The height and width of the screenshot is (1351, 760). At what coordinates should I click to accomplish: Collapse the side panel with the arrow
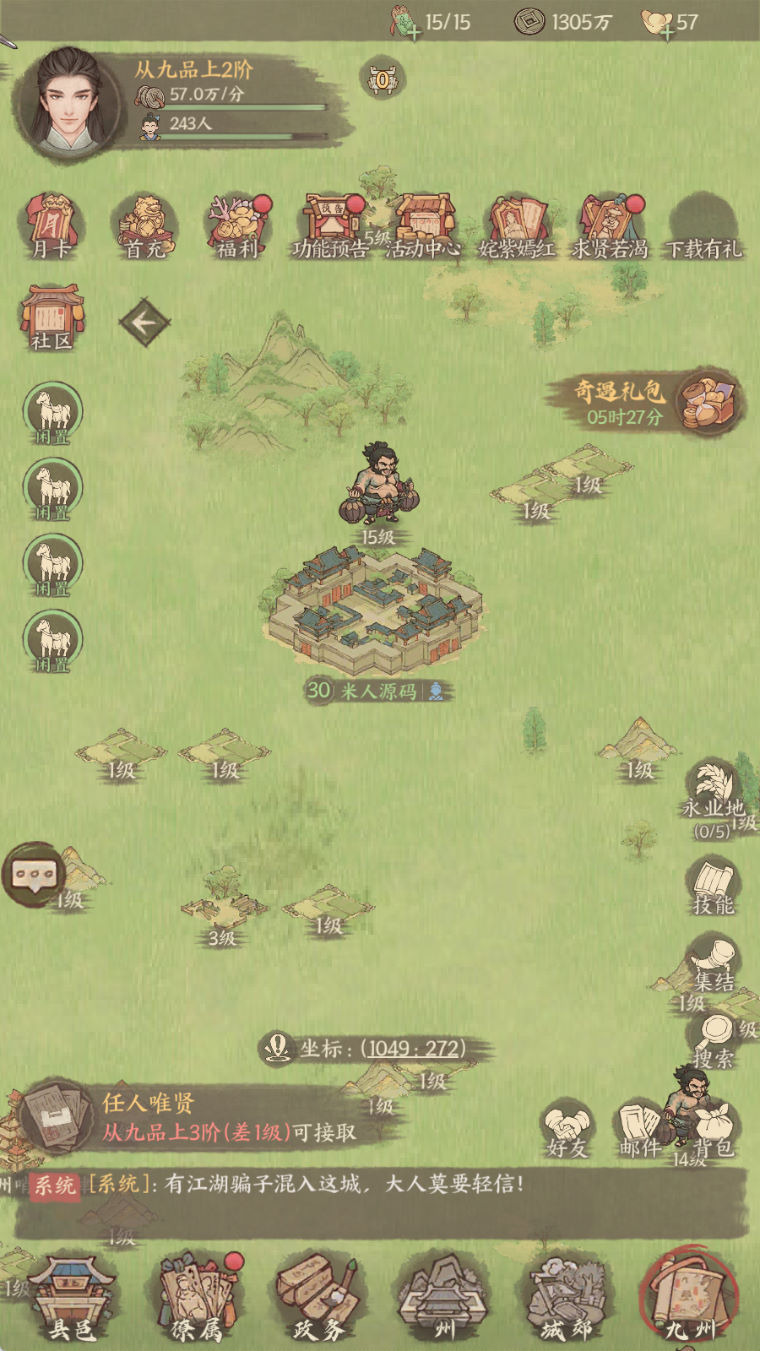(x=144, y=322)
